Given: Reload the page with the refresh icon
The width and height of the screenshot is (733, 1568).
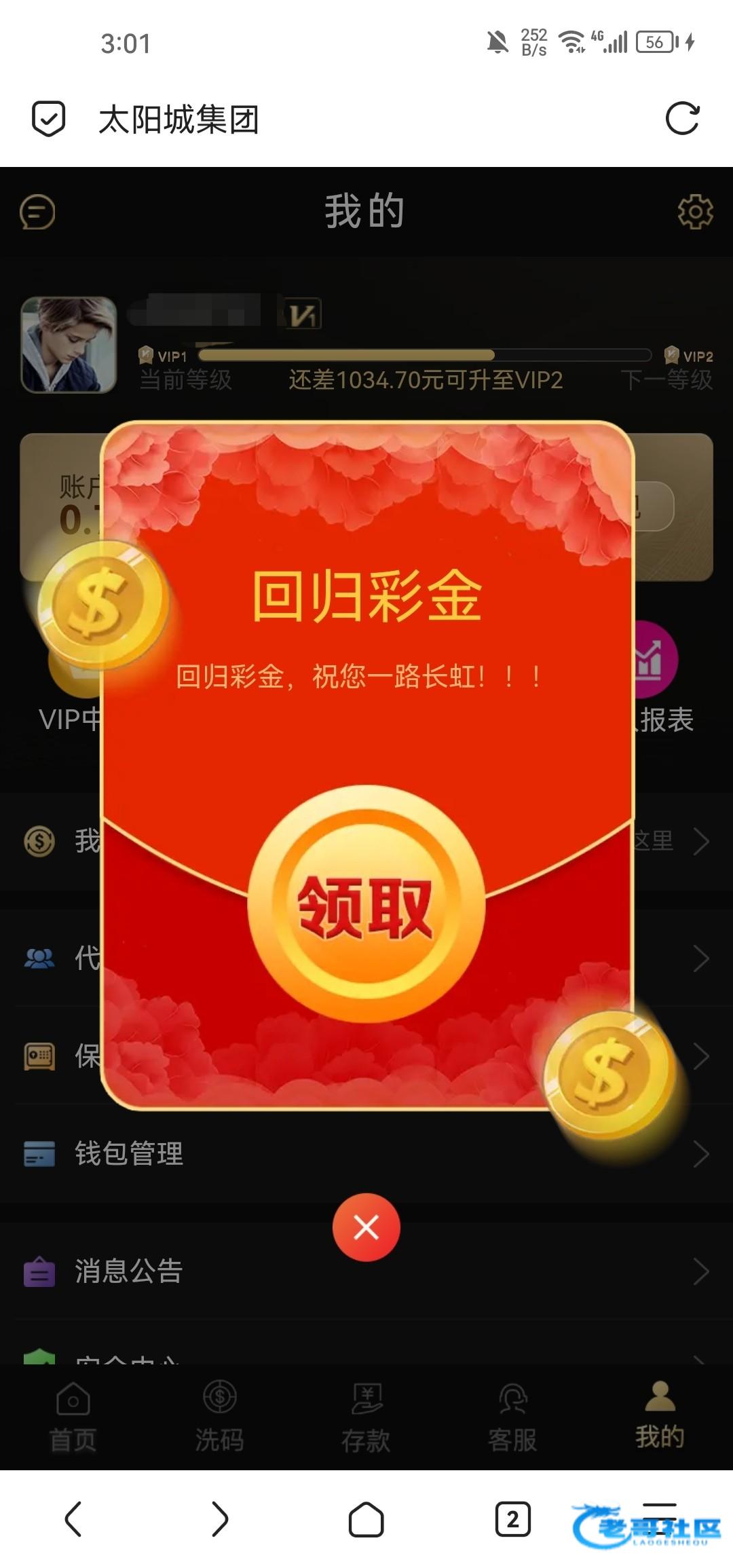Looking at the screenshot, I should (x=682, y=119).
